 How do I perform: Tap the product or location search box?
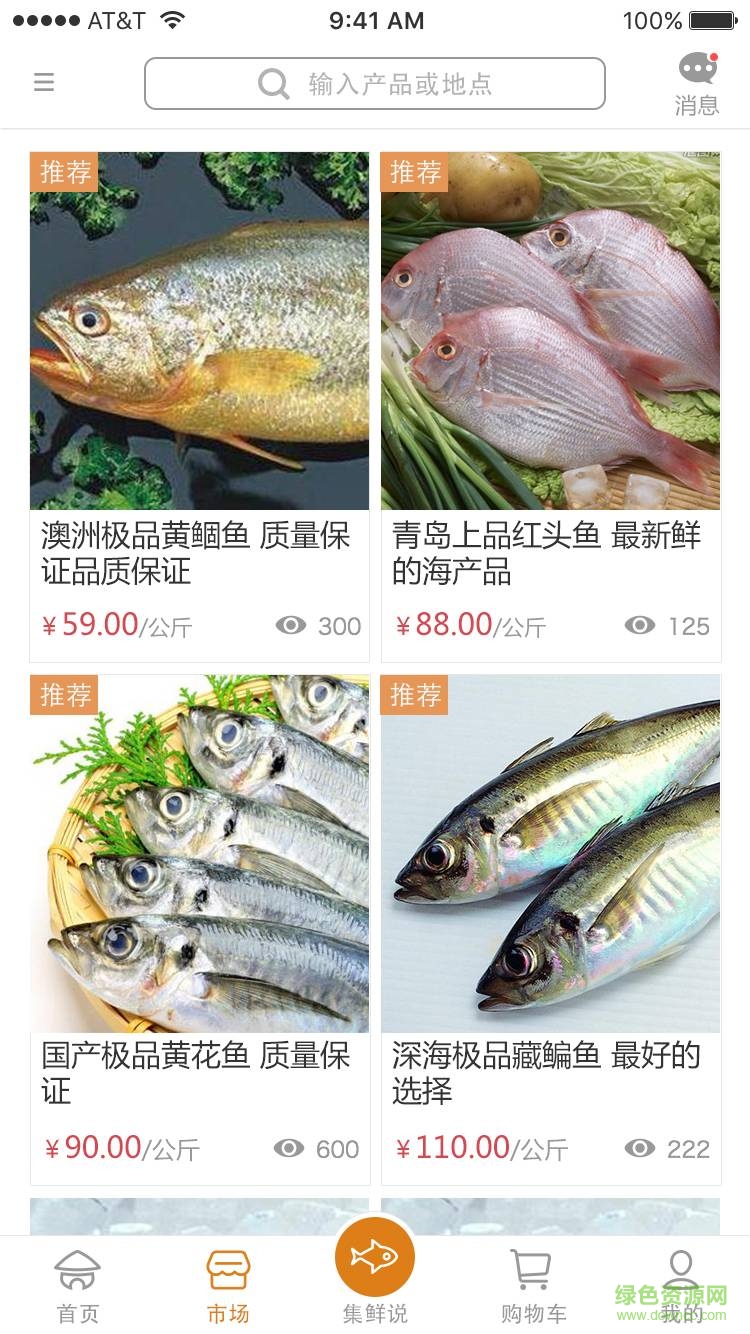tap(375, 83)
